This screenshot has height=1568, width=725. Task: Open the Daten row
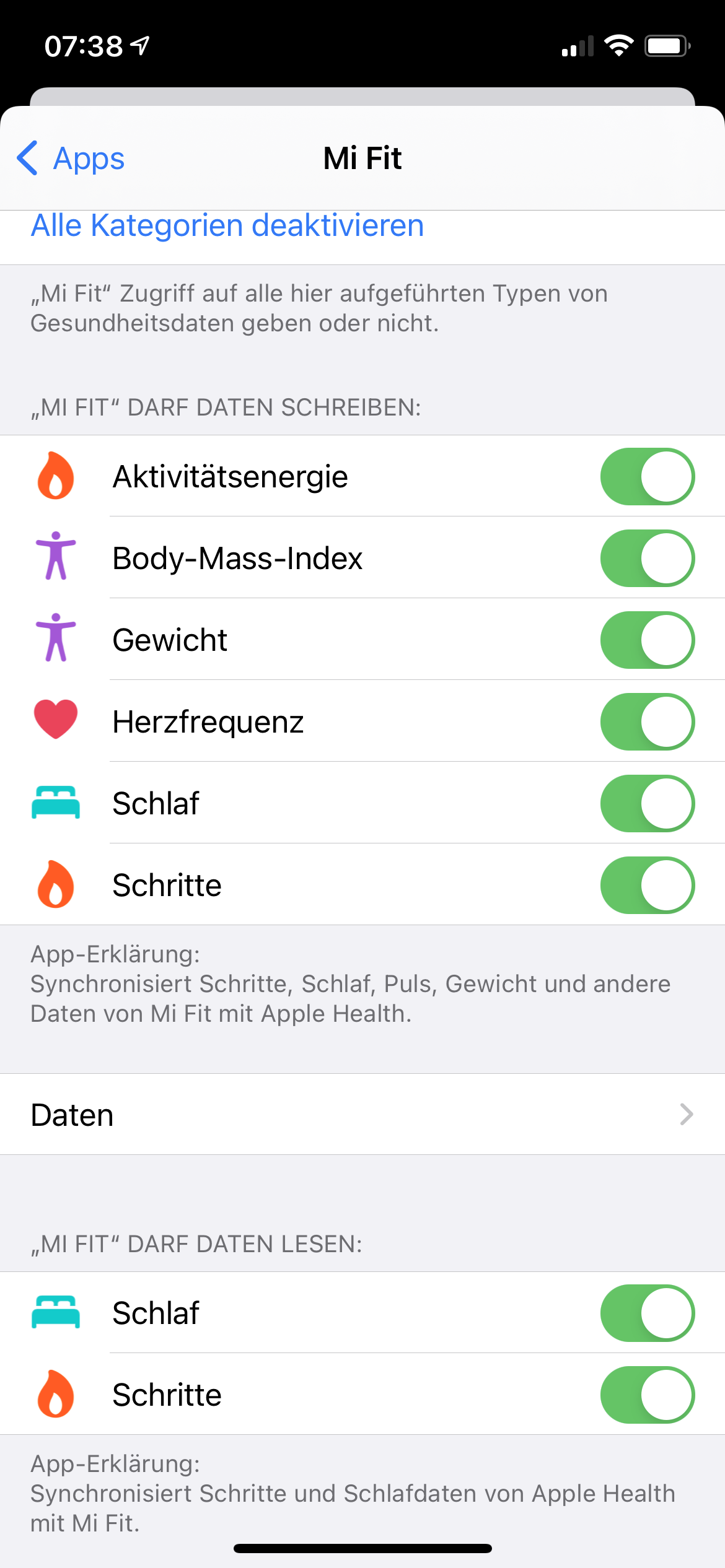[362, 1115]
